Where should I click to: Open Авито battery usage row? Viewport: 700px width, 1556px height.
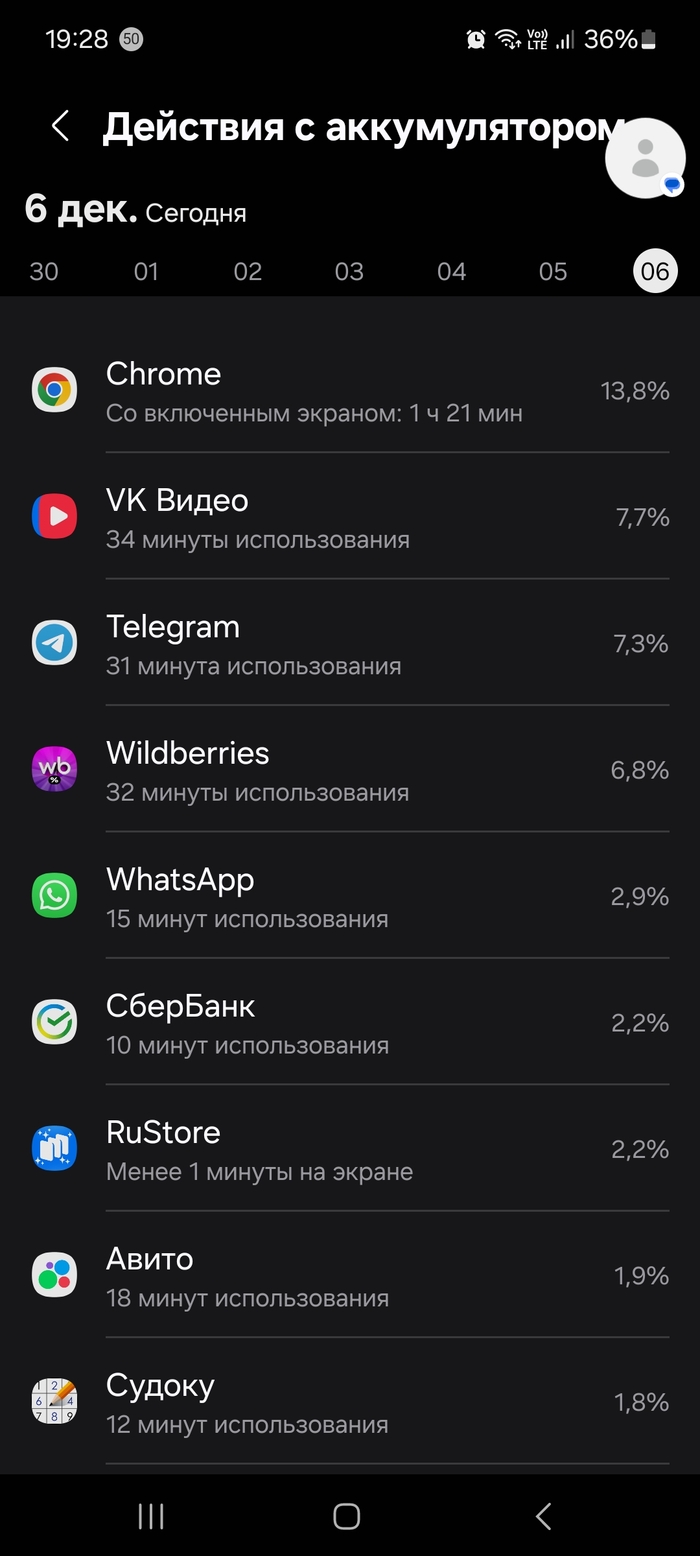[x=350, y=1276]
